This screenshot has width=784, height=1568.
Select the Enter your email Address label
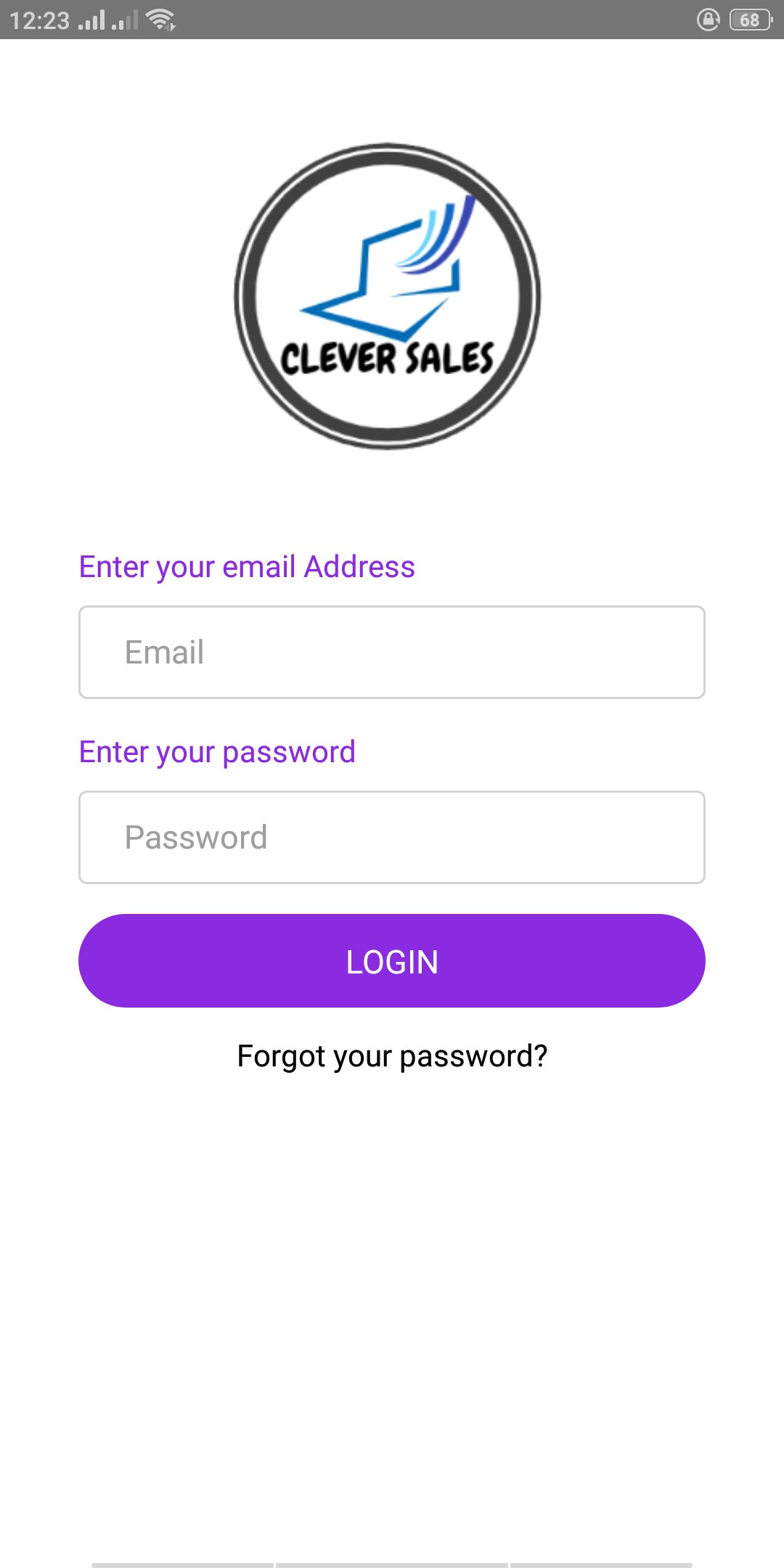(x=247, y=567)
